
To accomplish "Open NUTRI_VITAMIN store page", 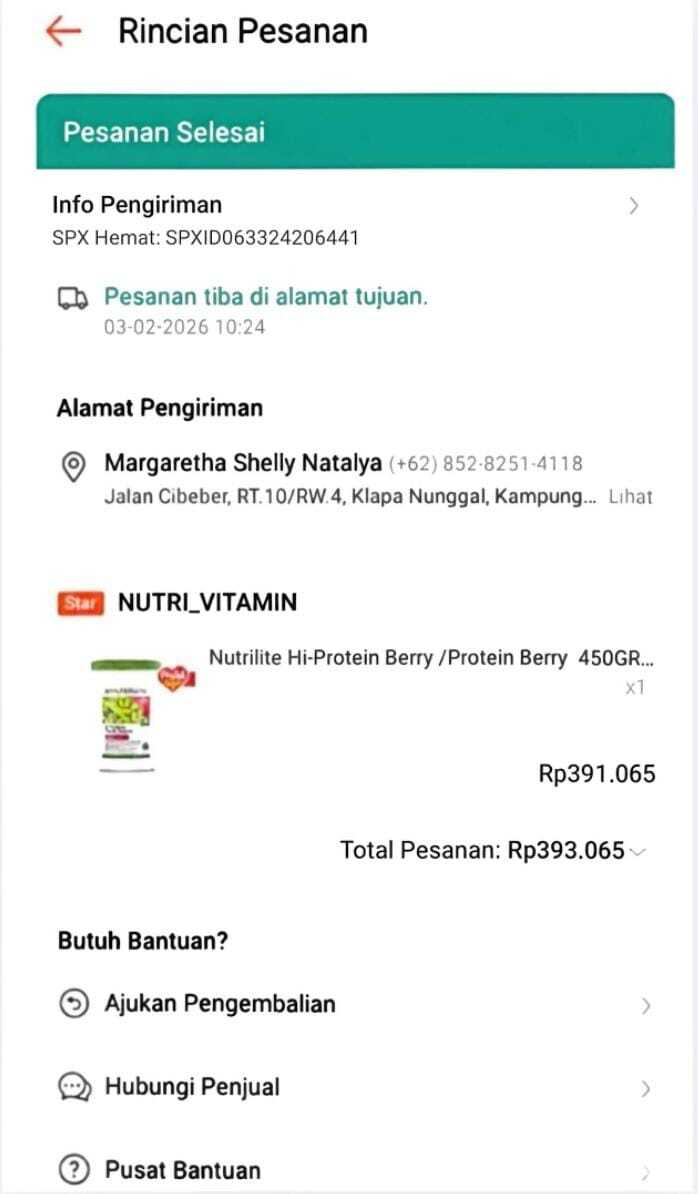I will tap(207, 602).
